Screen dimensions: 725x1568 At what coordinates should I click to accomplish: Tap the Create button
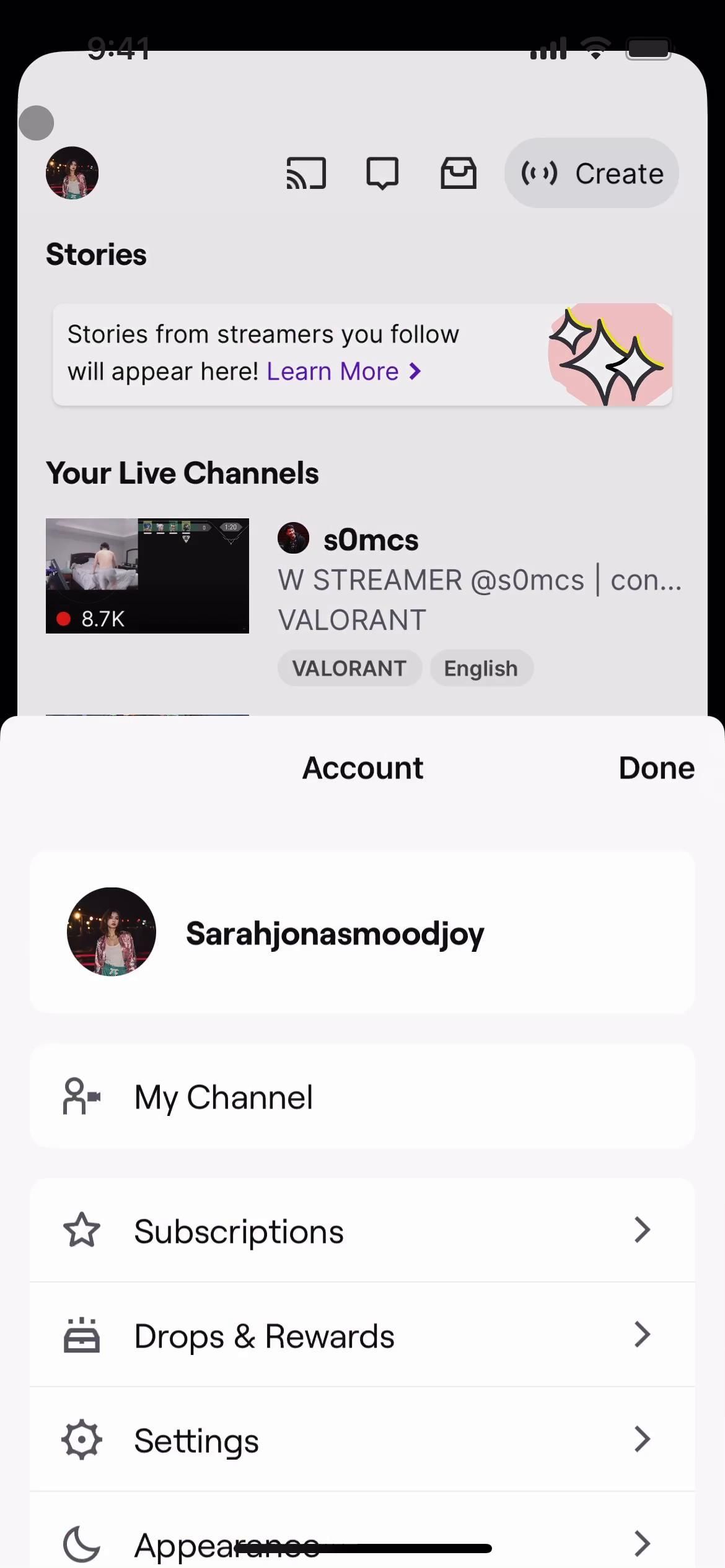[592, 173]
